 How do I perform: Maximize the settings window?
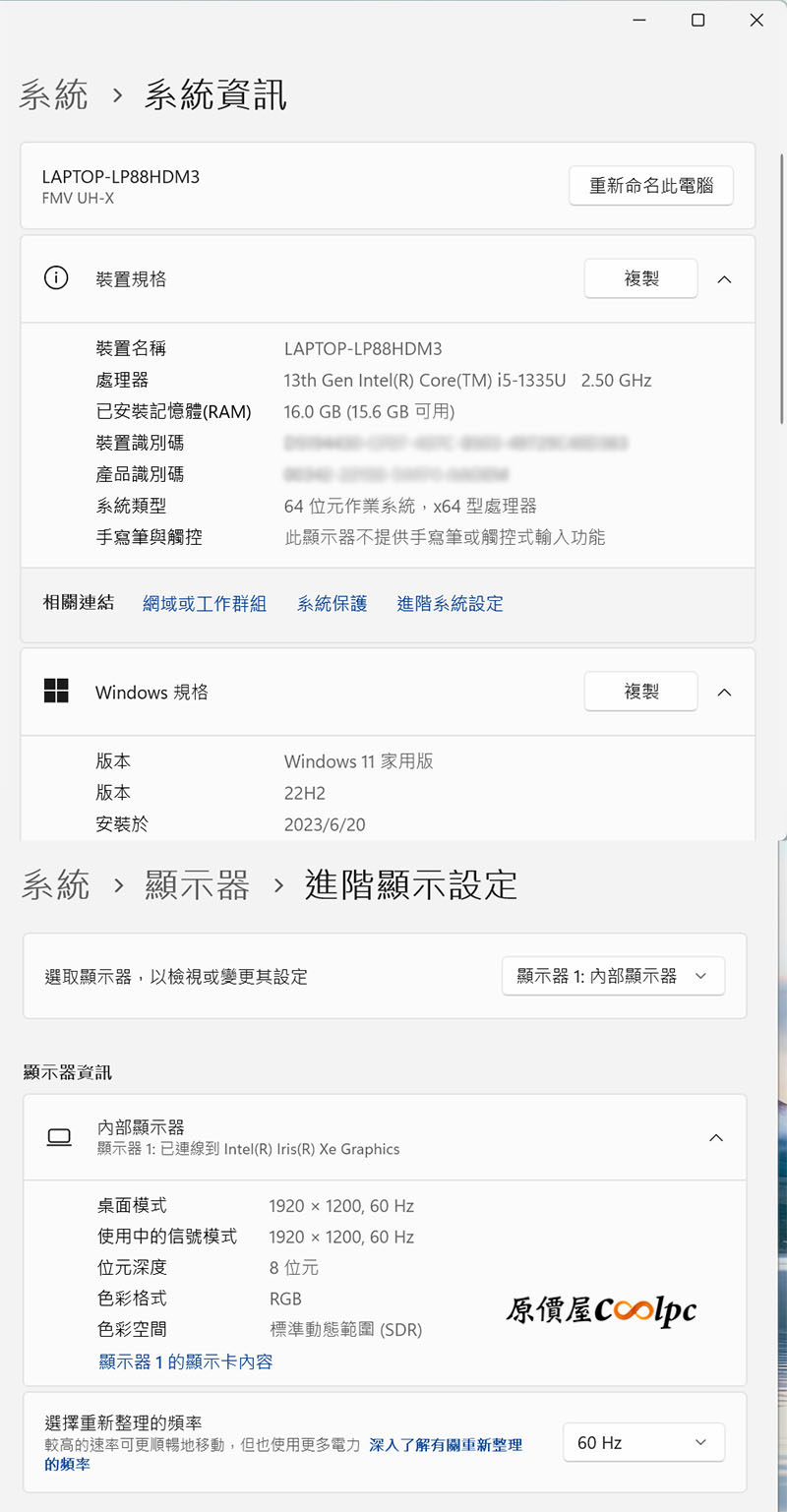pyautogui.click(x=697, y=20)
